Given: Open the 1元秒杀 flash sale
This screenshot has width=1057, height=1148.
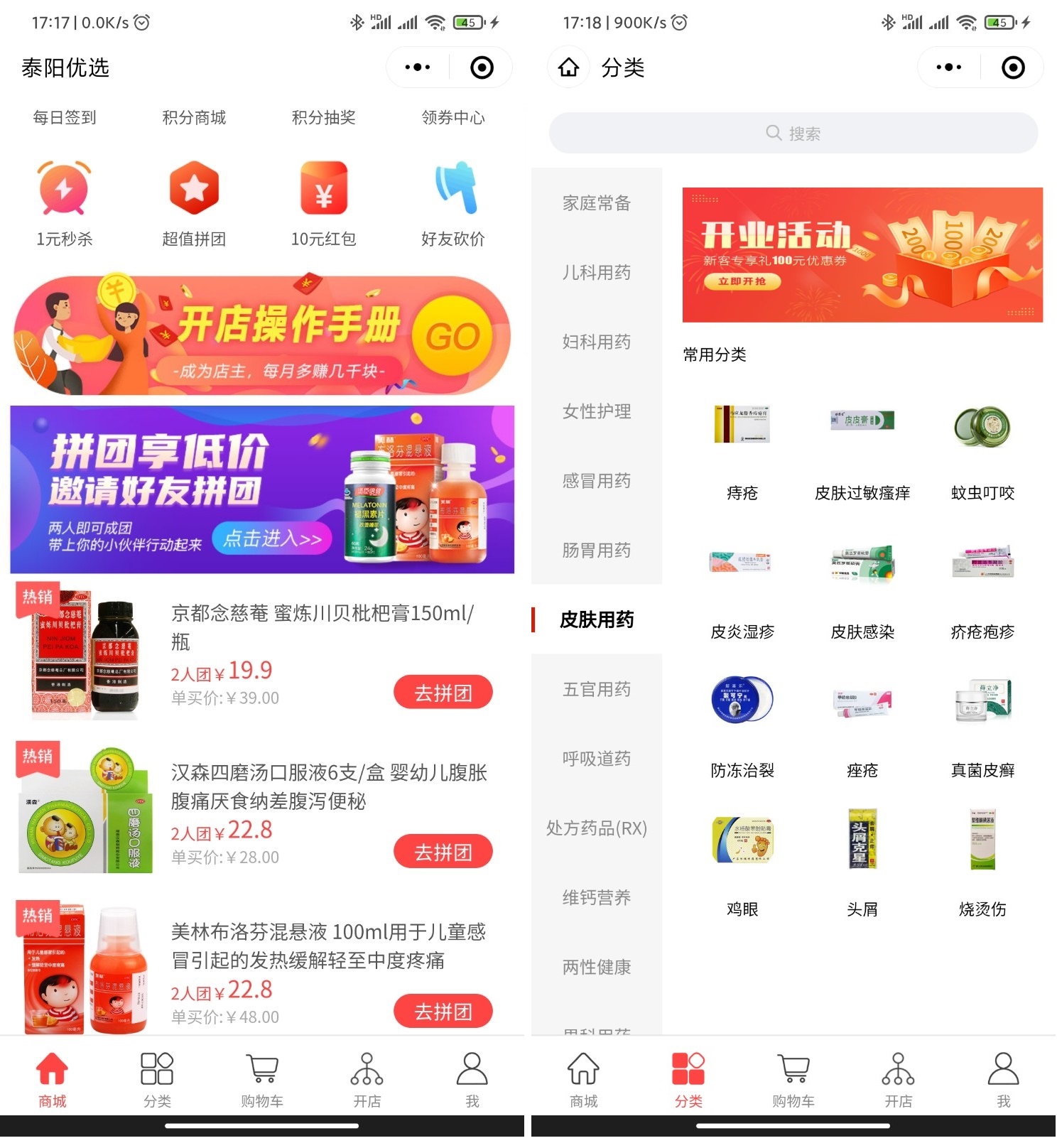Looking at the screenshot, I should (65, 202).
